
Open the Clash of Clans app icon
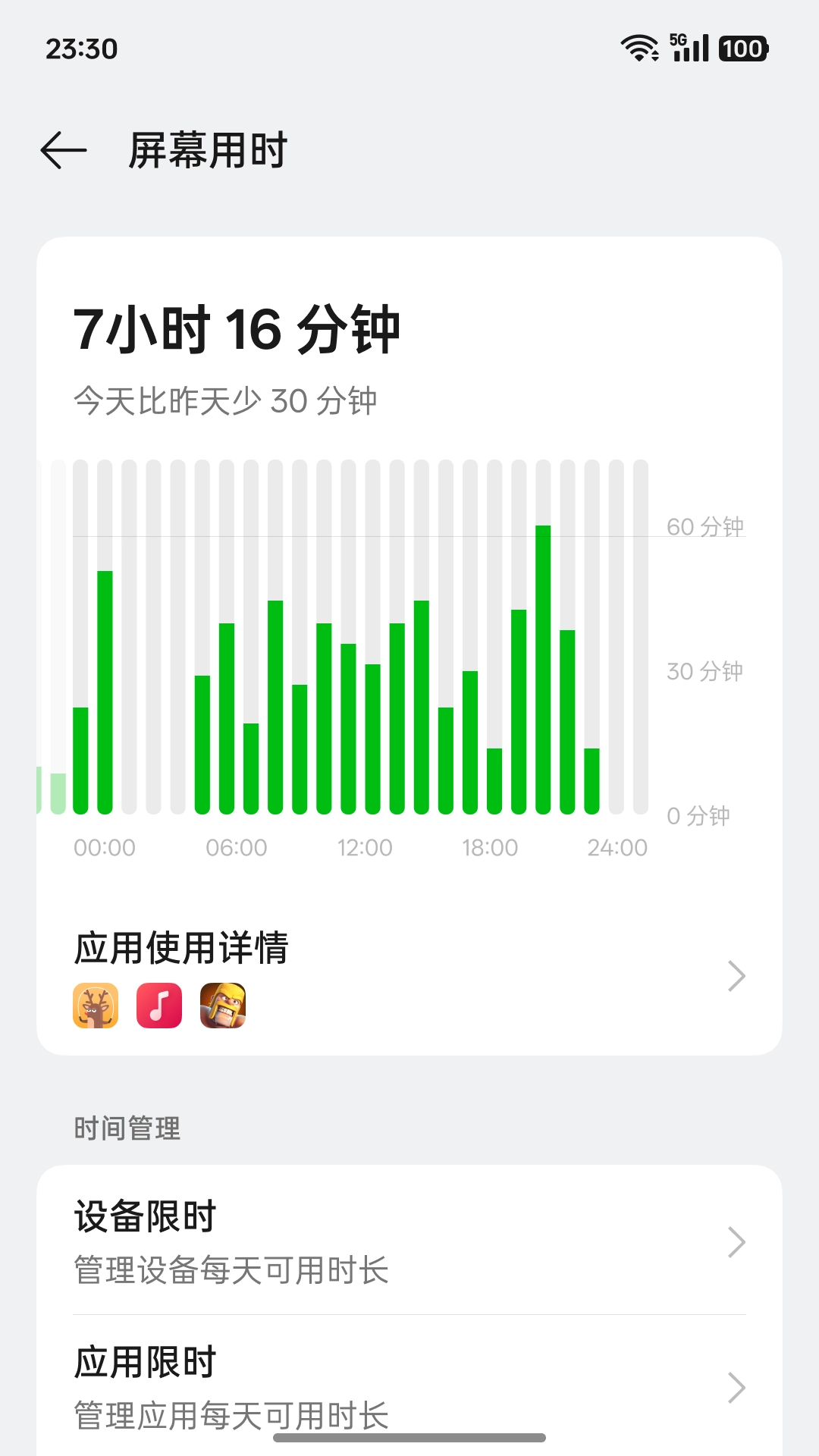pyautogui.click(x=223, y=1006)
